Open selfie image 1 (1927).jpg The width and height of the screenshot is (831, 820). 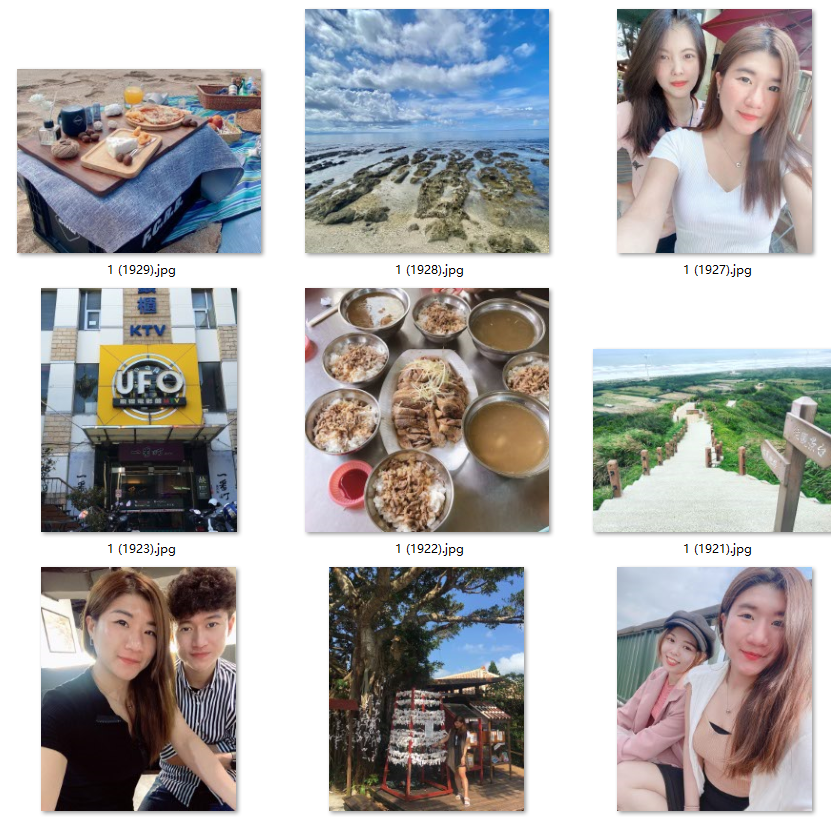714,131
